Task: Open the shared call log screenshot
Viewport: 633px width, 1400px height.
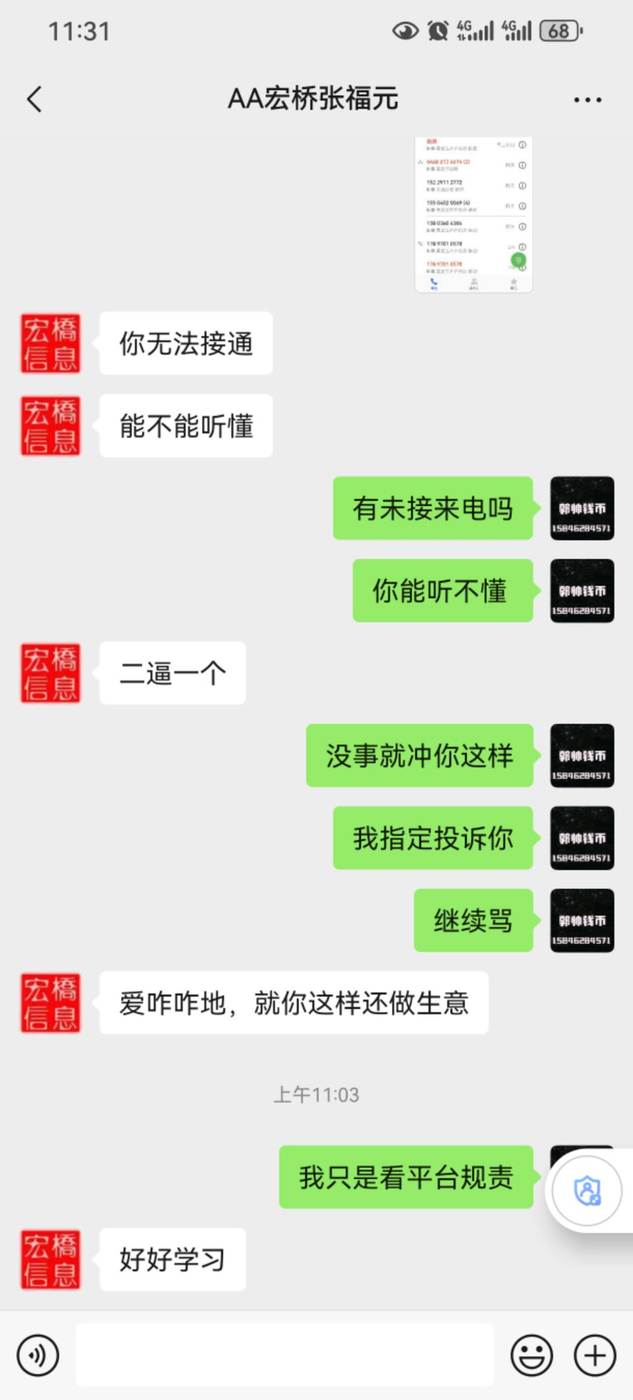Action: pos(474,215)
